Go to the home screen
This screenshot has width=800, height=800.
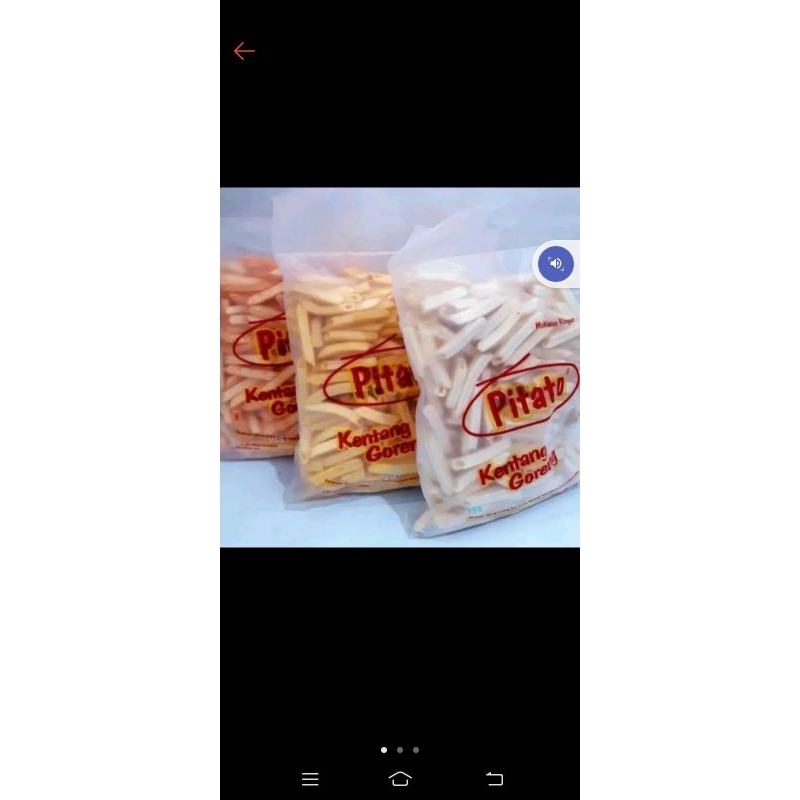[x=400, y=779]
